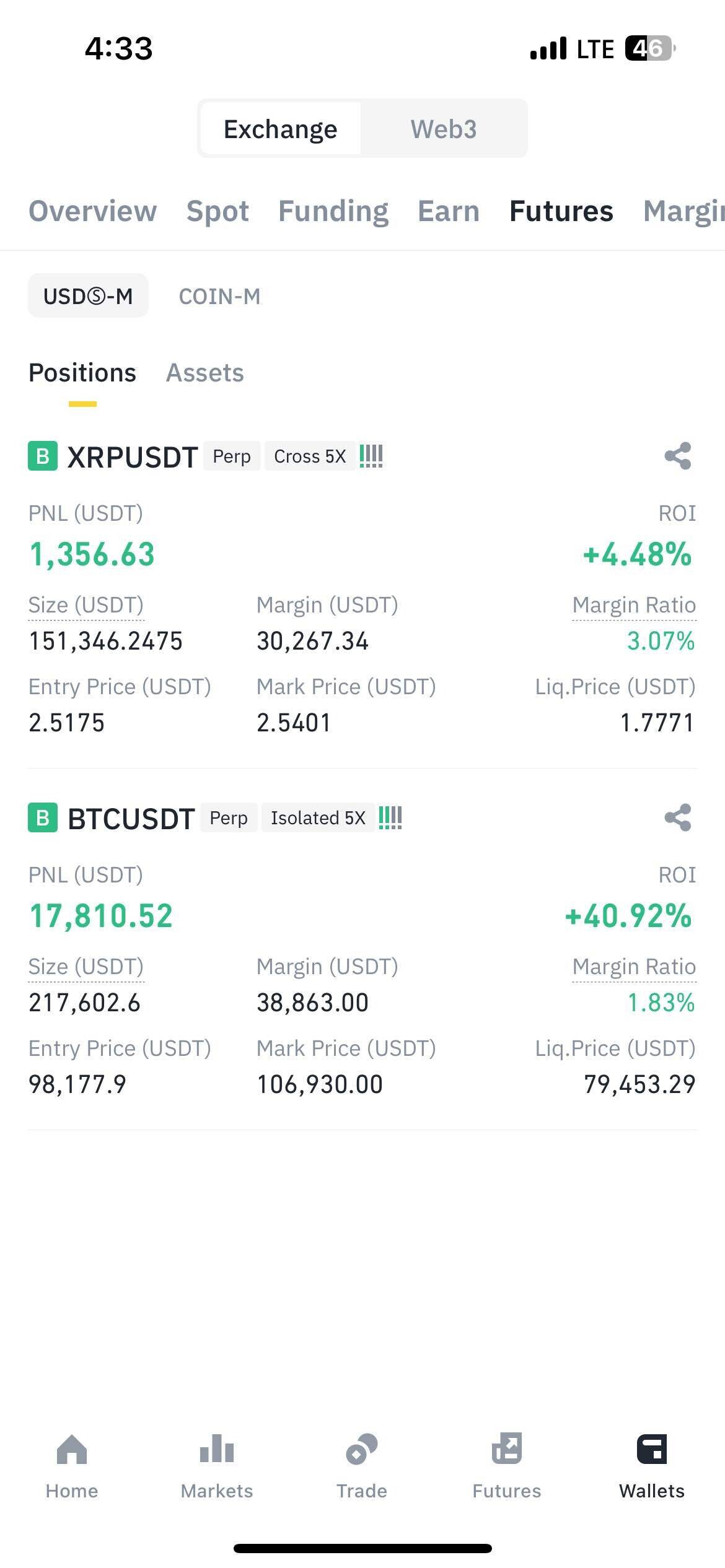
Task: Share the BTCUSDT position
Action: [677, 818]
